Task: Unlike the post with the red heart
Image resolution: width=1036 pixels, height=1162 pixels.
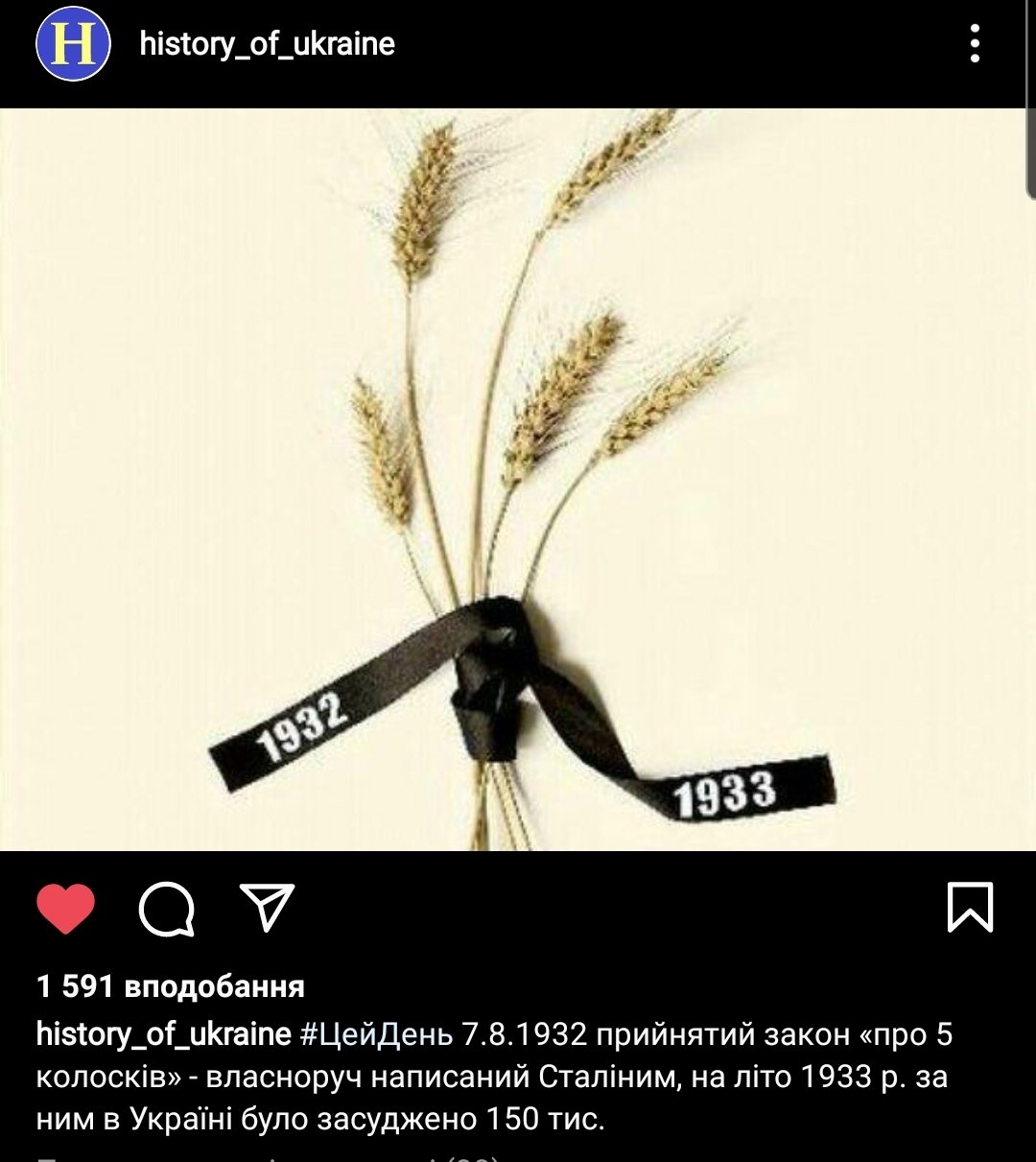Action: 66,908
